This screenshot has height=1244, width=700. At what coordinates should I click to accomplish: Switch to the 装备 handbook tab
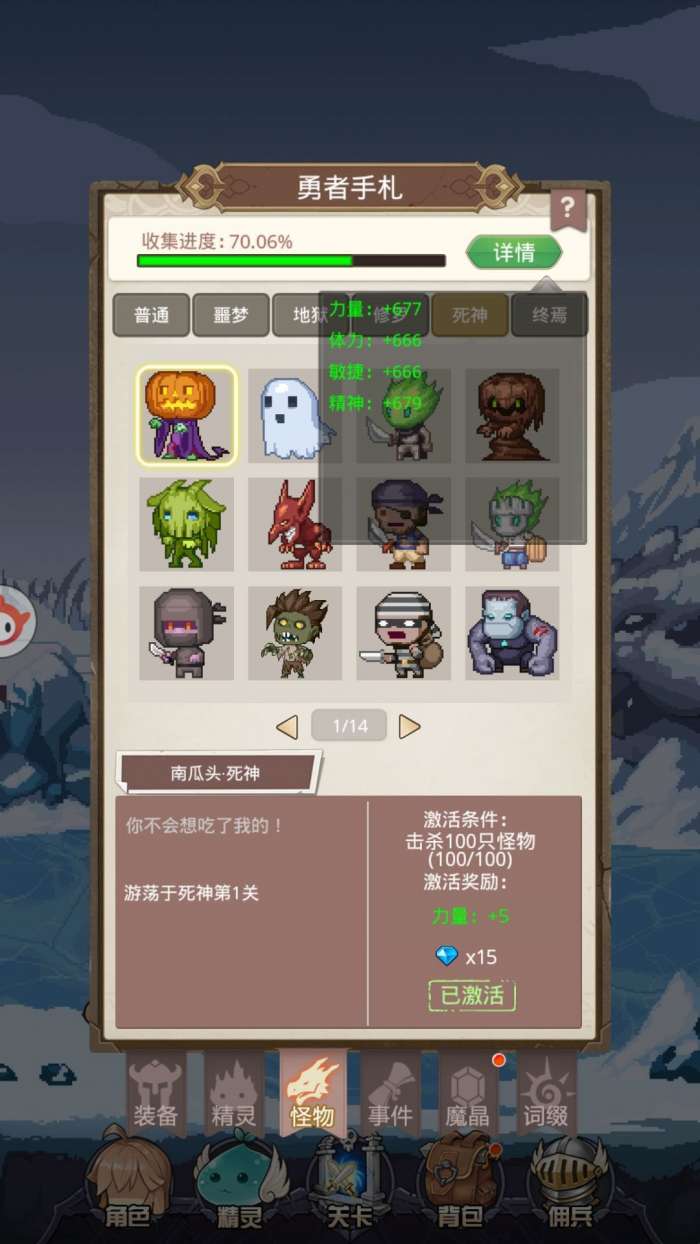pyautogui.click(x=156, y=1094)
